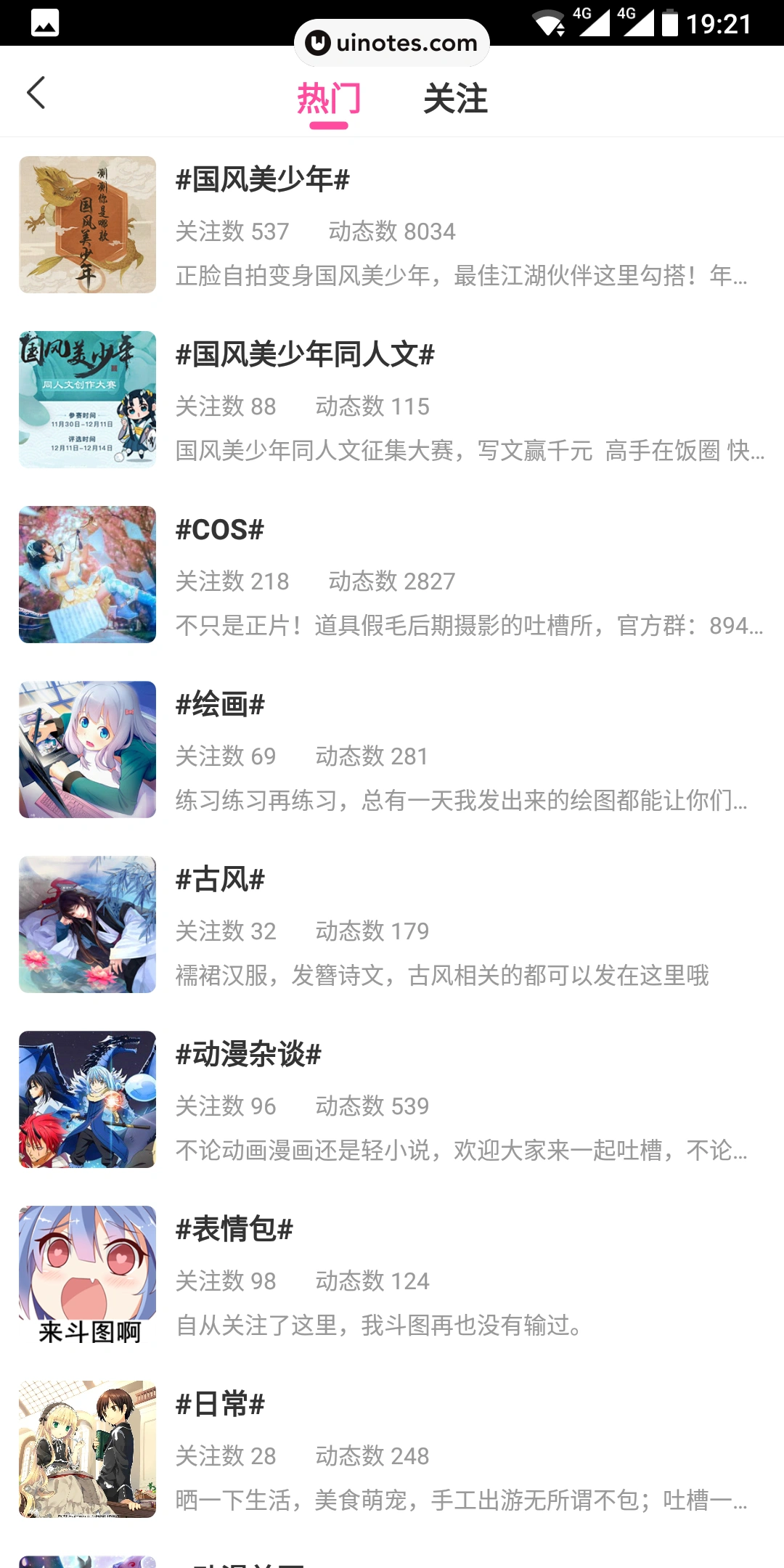Open the #动漫杂谈# topic entry

coord(248,1055)
